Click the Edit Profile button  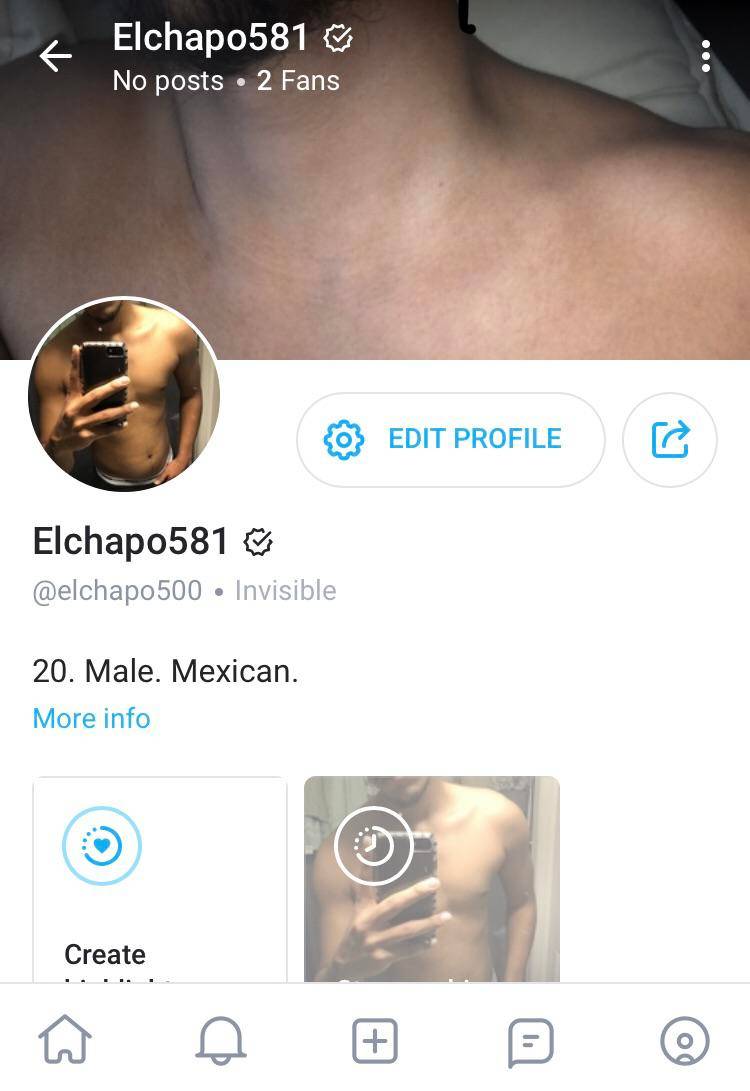[x=450, y=439]
